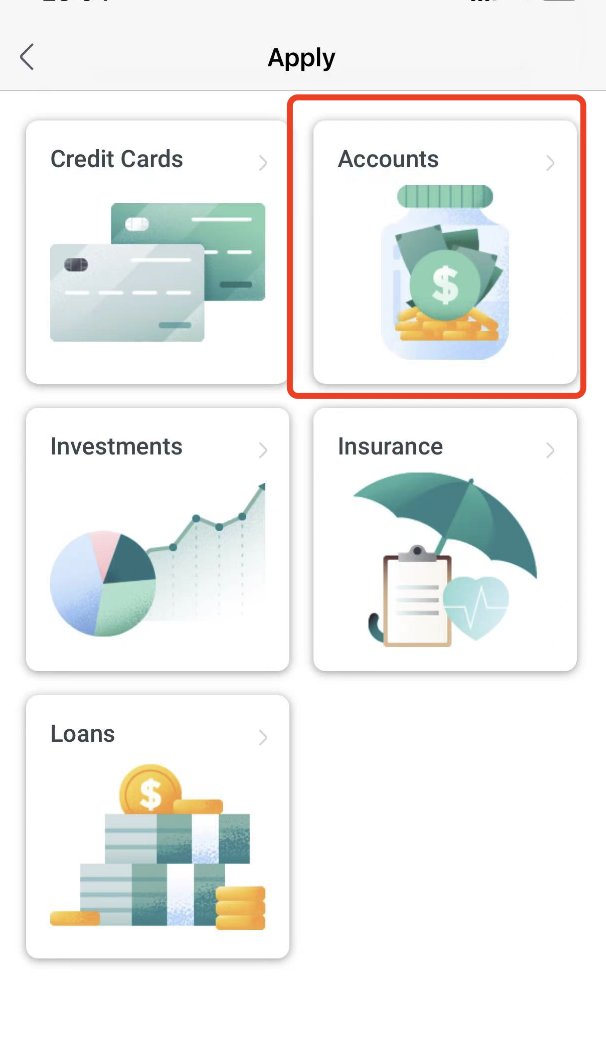This screenshot has width=606, height=1042.
Task: Open the Credit Cards card
Action: coord(157,252)
